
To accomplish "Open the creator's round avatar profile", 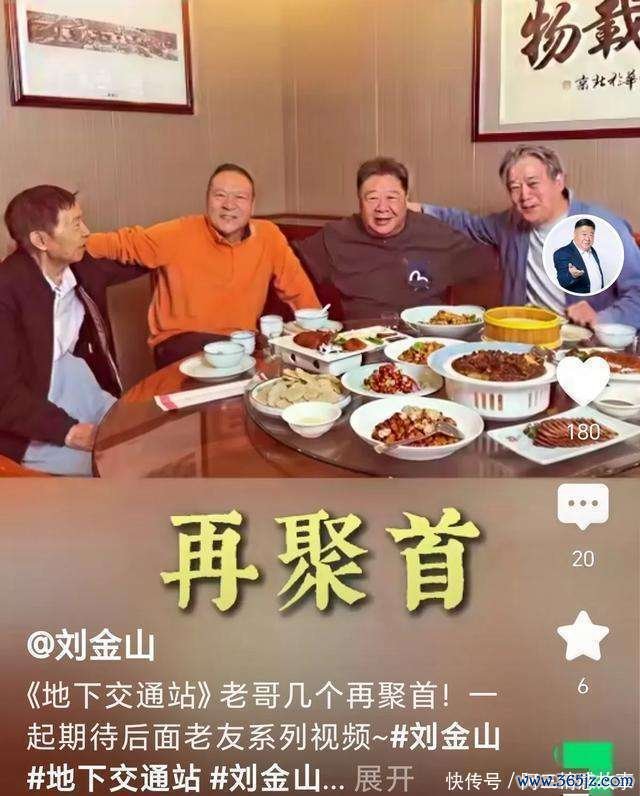I will (x=582, y=255).
